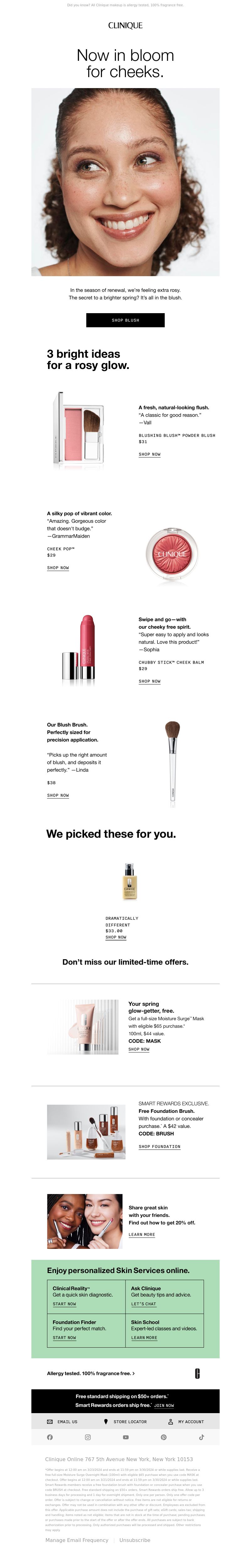Open Manage Email Frequency
Viewport: 251px width, 1568px height.
click(77, 1540)
